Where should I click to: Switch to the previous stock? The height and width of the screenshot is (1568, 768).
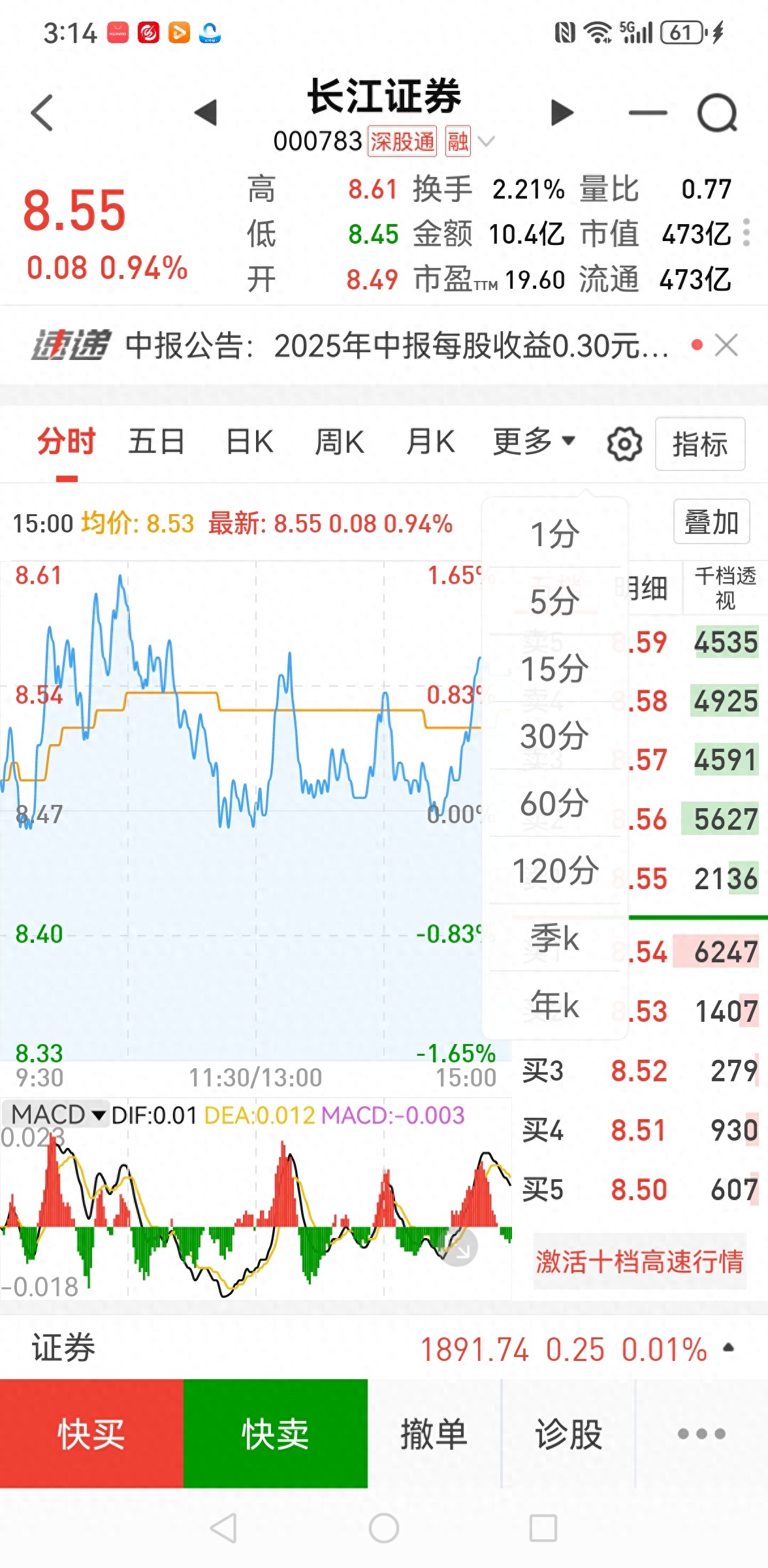[206, 113]
